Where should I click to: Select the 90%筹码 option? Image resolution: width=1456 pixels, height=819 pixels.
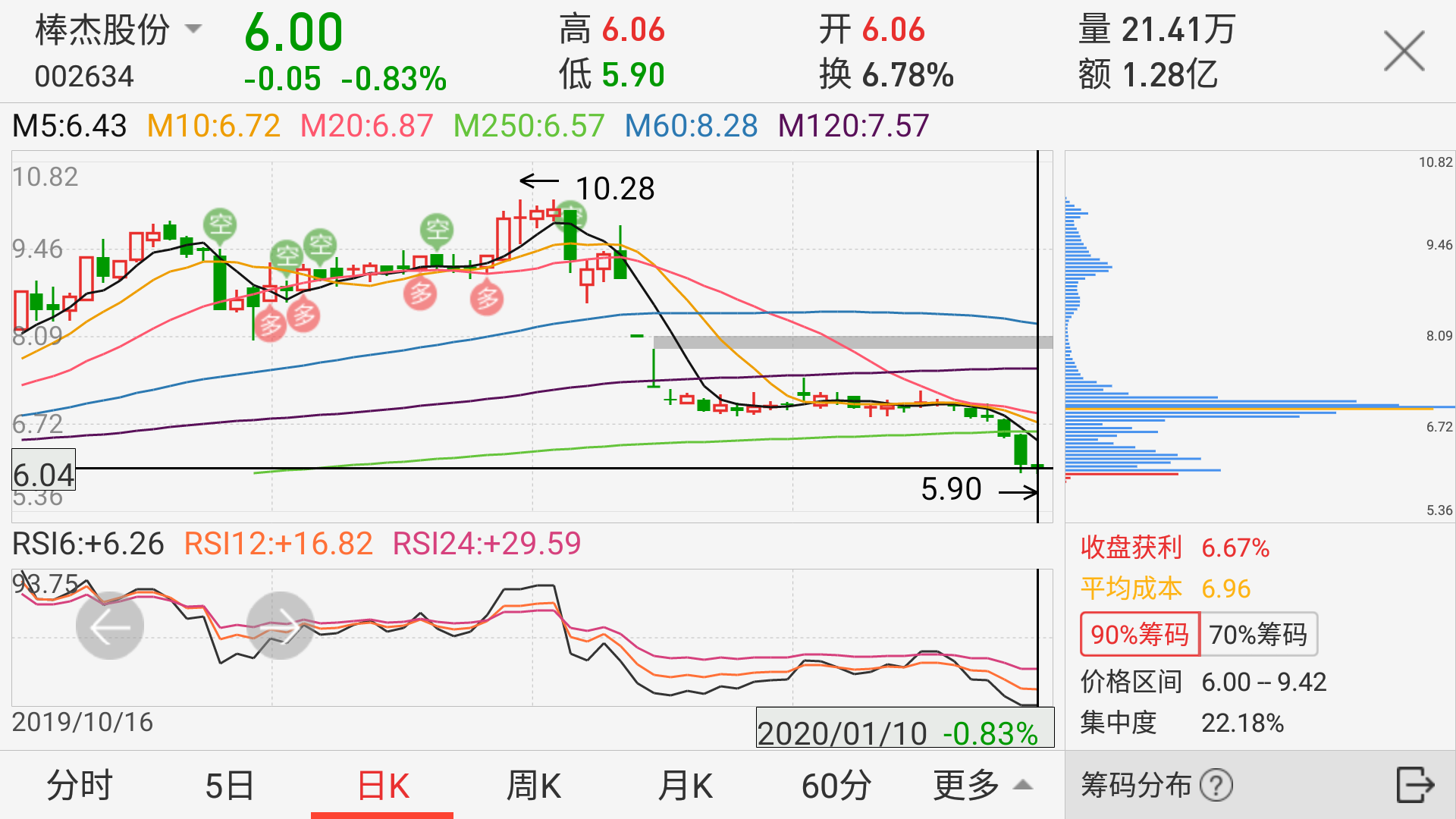coord(1139,634)
